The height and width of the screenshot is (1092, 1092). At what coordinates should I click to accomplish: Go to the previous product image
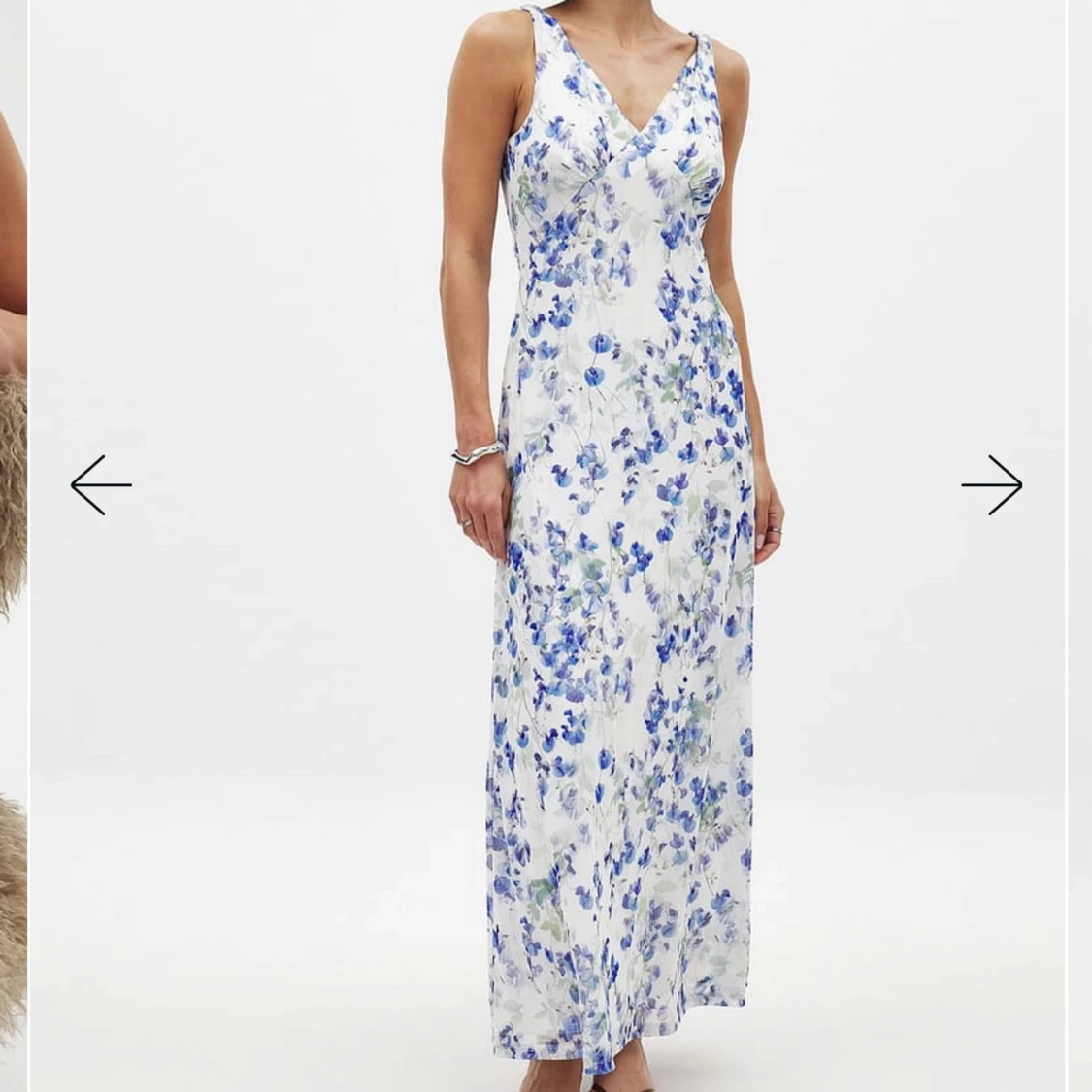101,484
